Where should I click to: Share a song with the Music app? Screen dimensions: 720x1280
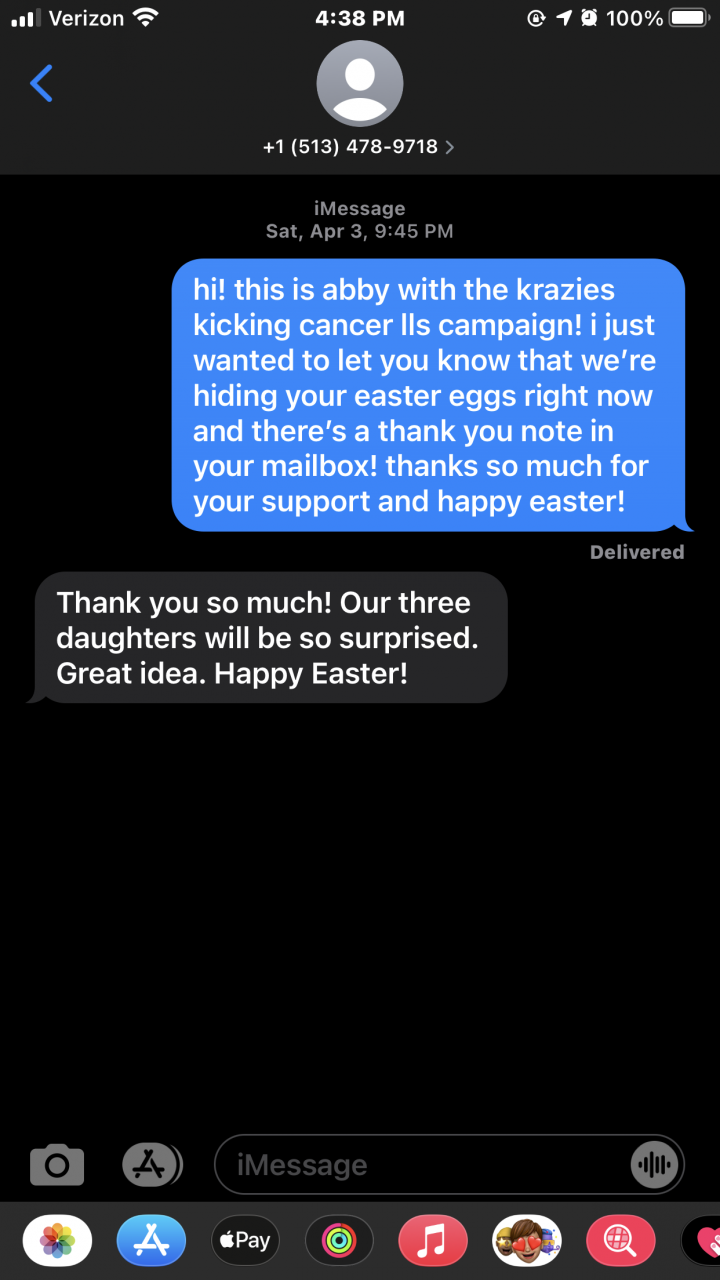pos(433,1242)
